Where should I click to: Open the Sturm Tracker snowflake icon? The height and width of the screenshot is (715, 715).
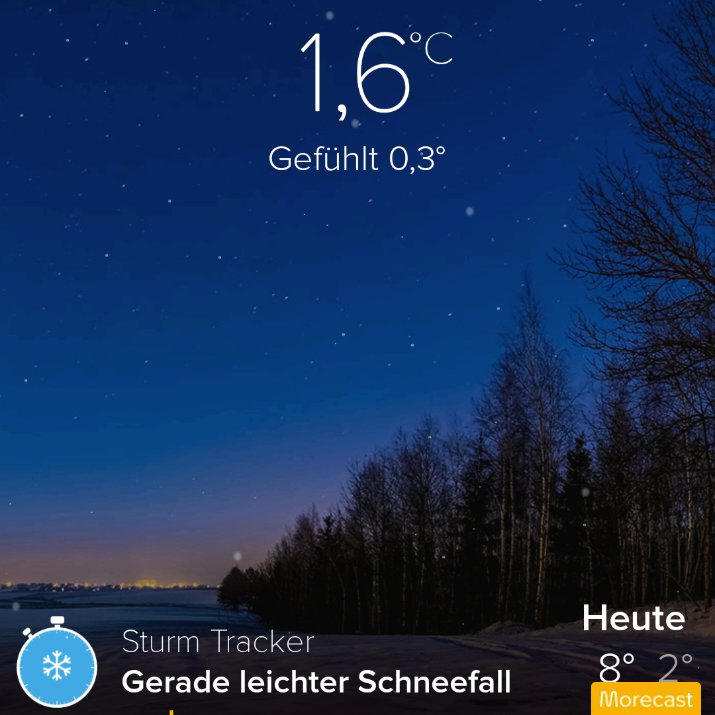[x=57, y=665]
